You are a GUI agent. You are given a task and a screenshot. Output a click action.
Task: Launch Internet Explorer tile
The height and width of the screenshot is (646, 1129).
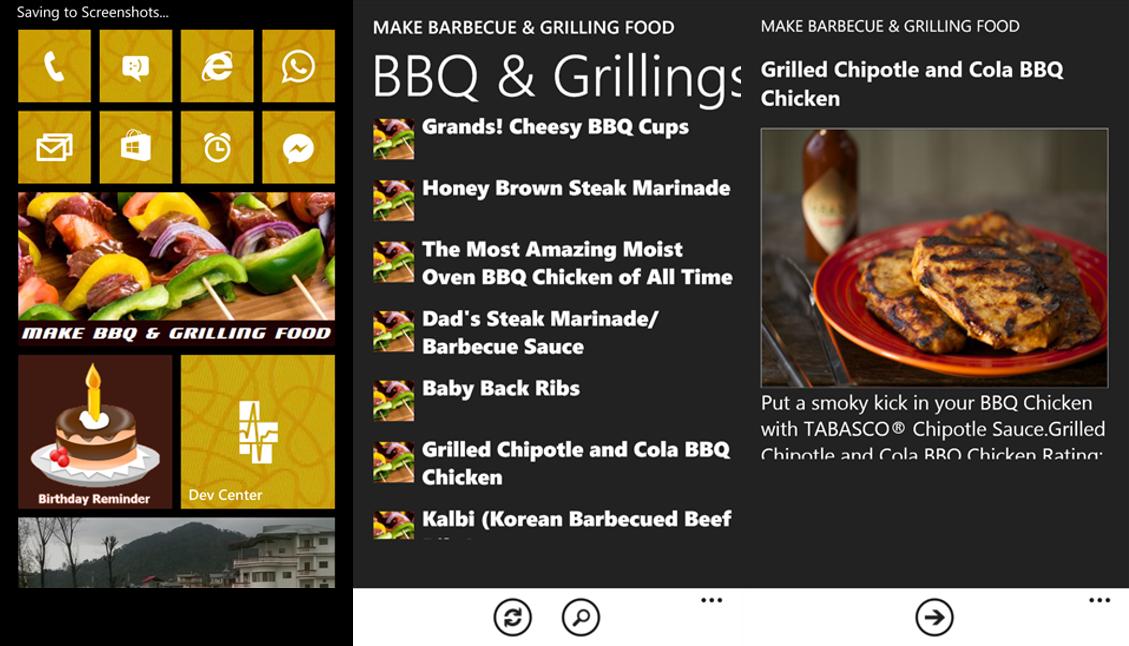[x=217, y=66]
